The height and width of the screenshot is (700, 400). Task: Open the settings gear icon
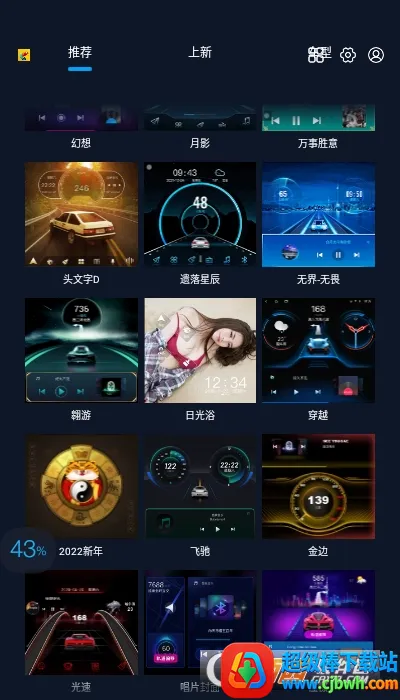[348, 55]
